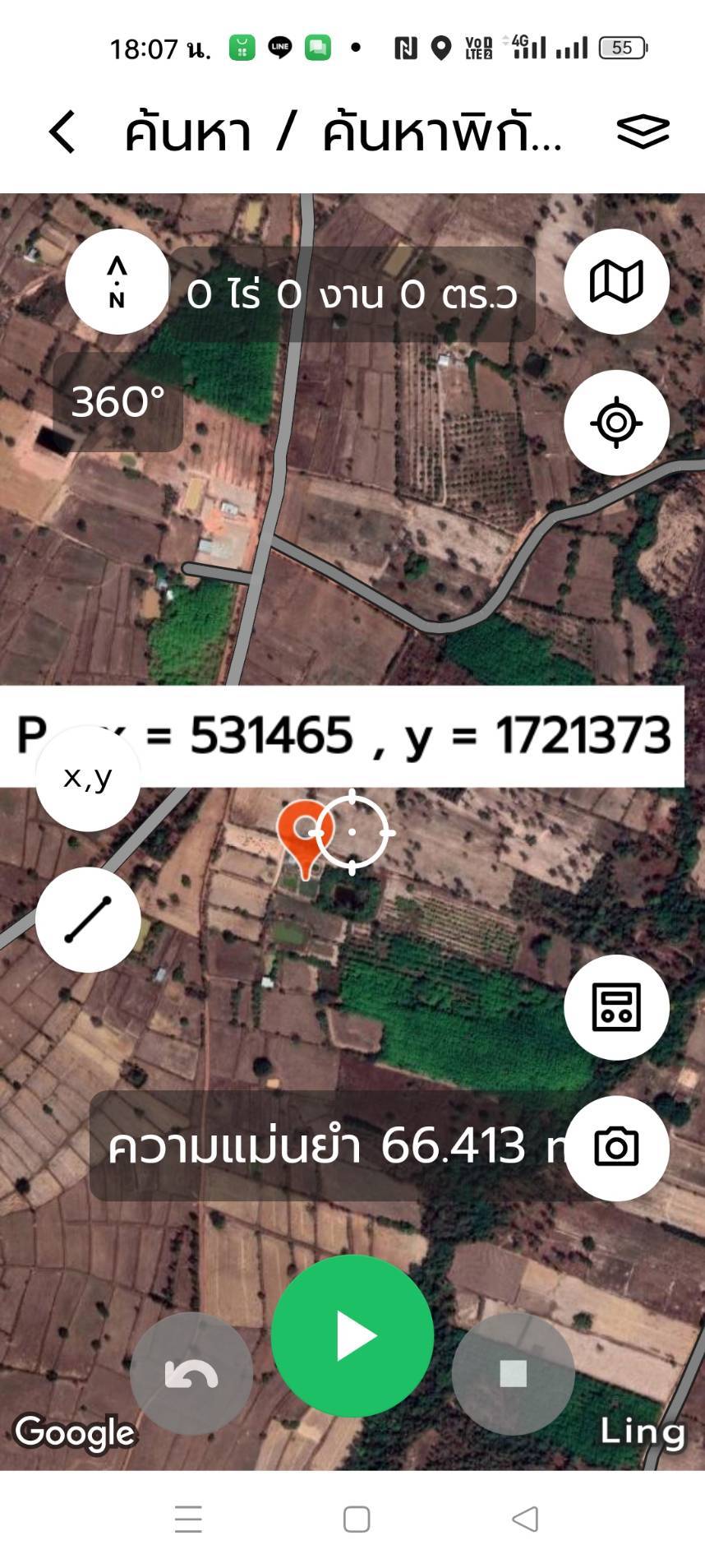Switch map type with the map button

click(x=616, y=281)
